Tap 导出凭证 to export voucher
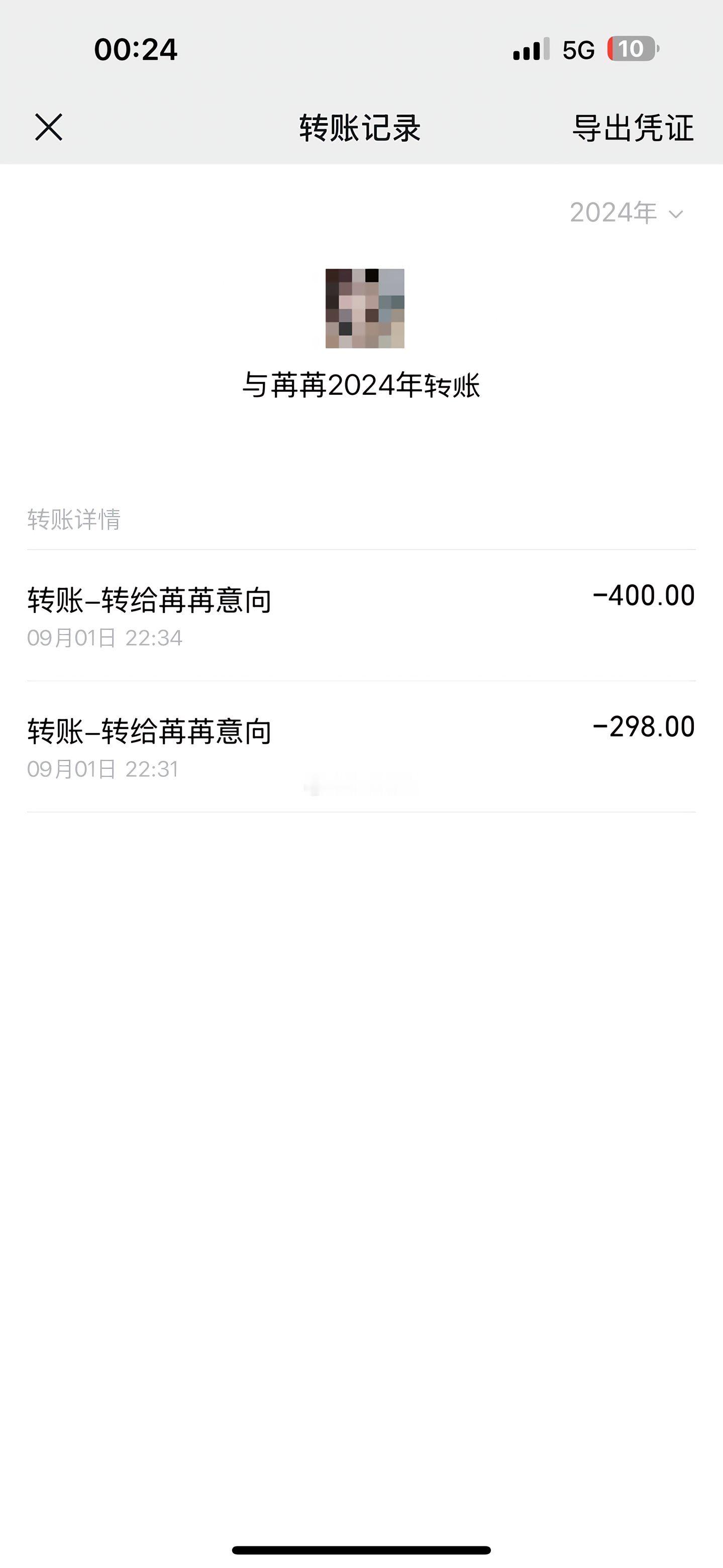 tap(633, 128)
